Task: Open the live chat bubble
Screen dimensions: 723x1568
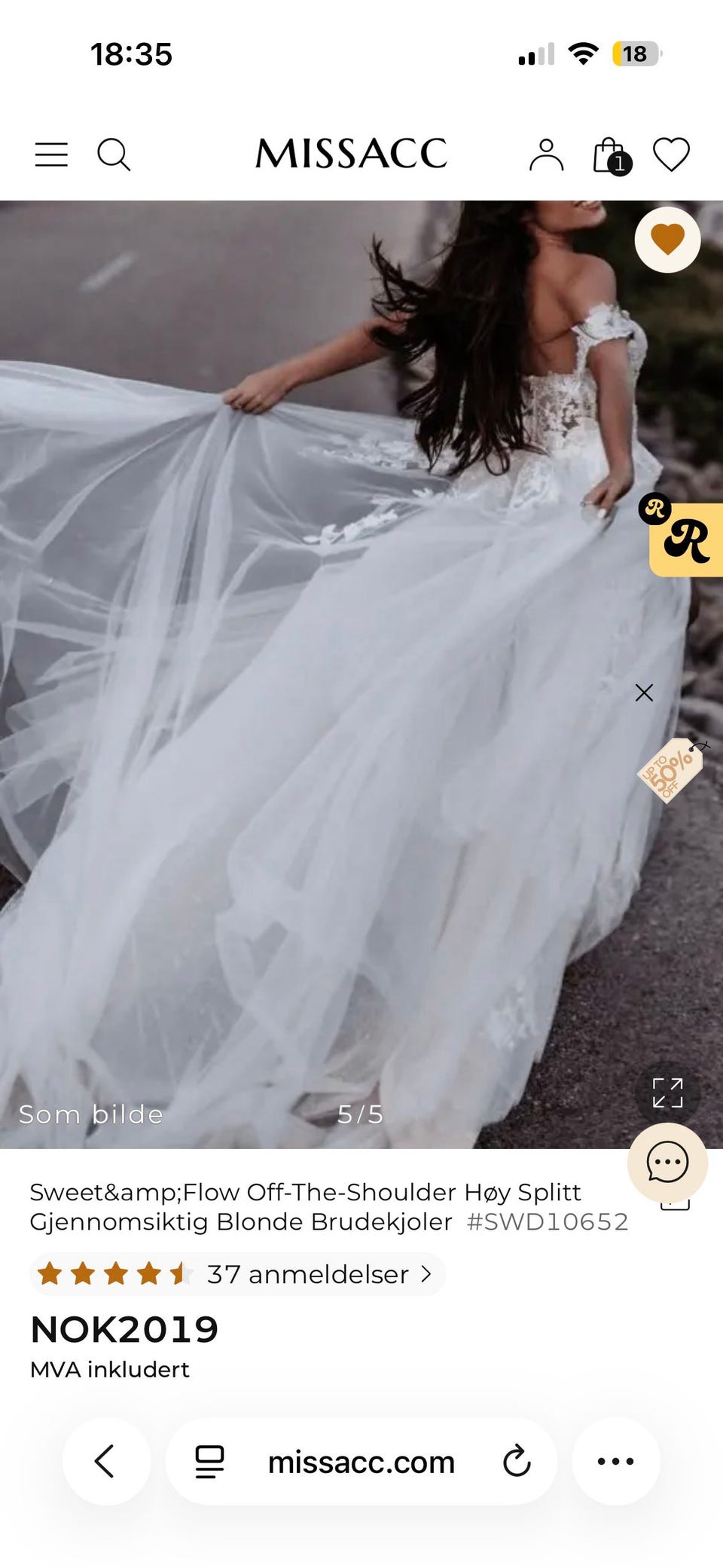Action: click(x=667, y=1163)
